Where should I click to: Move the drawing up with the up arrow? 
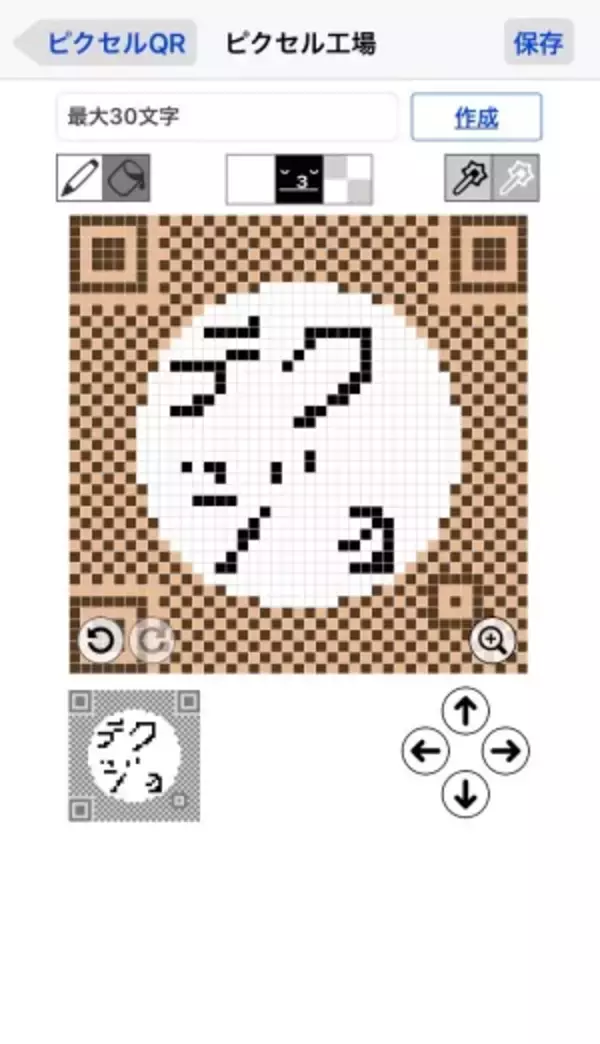coord(465,711)
